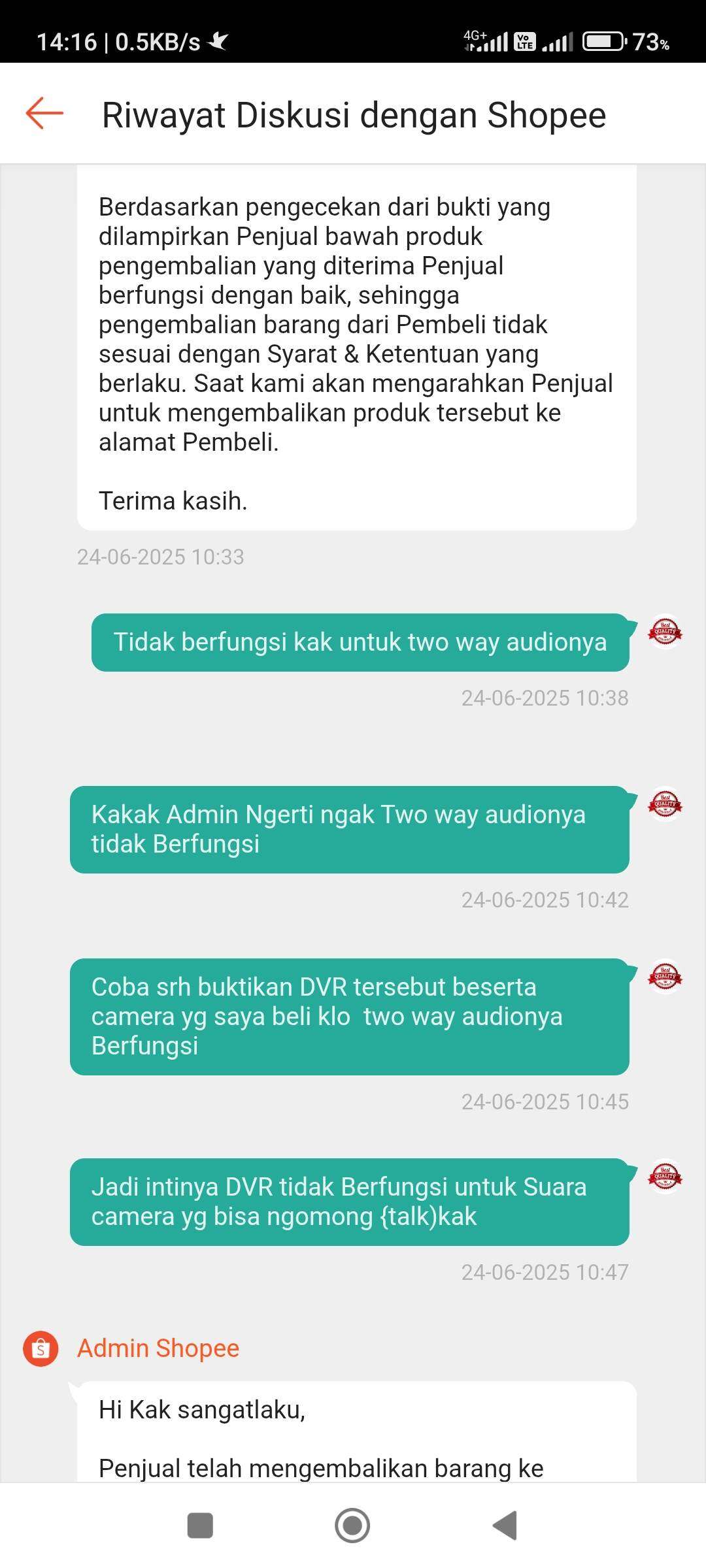Viewport: 706px width, 1568px height.
Task: Go back using the orange arrow
Action: click(x=44, y=114)
